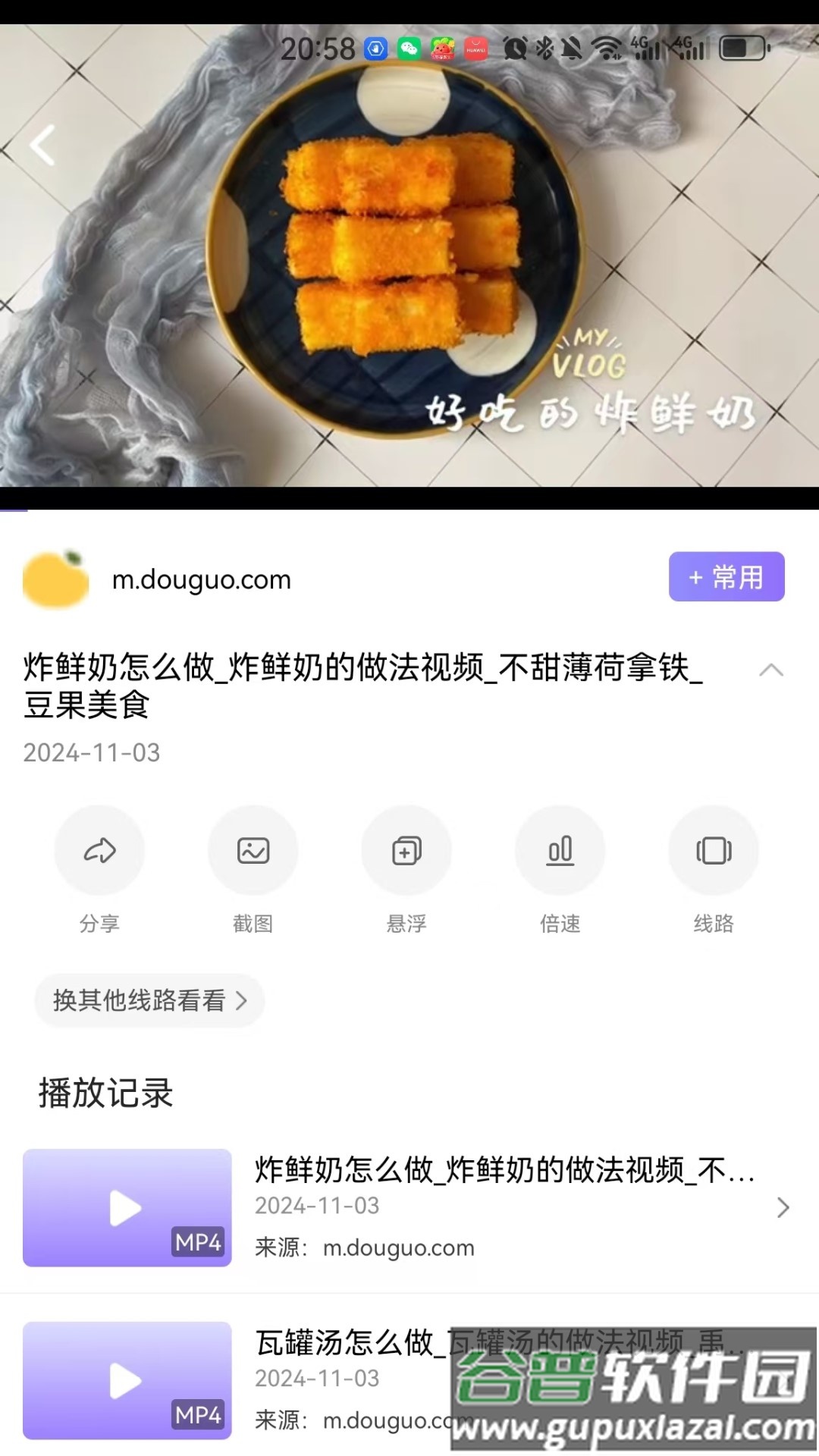This screenshot has height=1456, width=819.
Task: Open the m.douguo.com site link
Action: pyautogui.click(x=200, y=580)
